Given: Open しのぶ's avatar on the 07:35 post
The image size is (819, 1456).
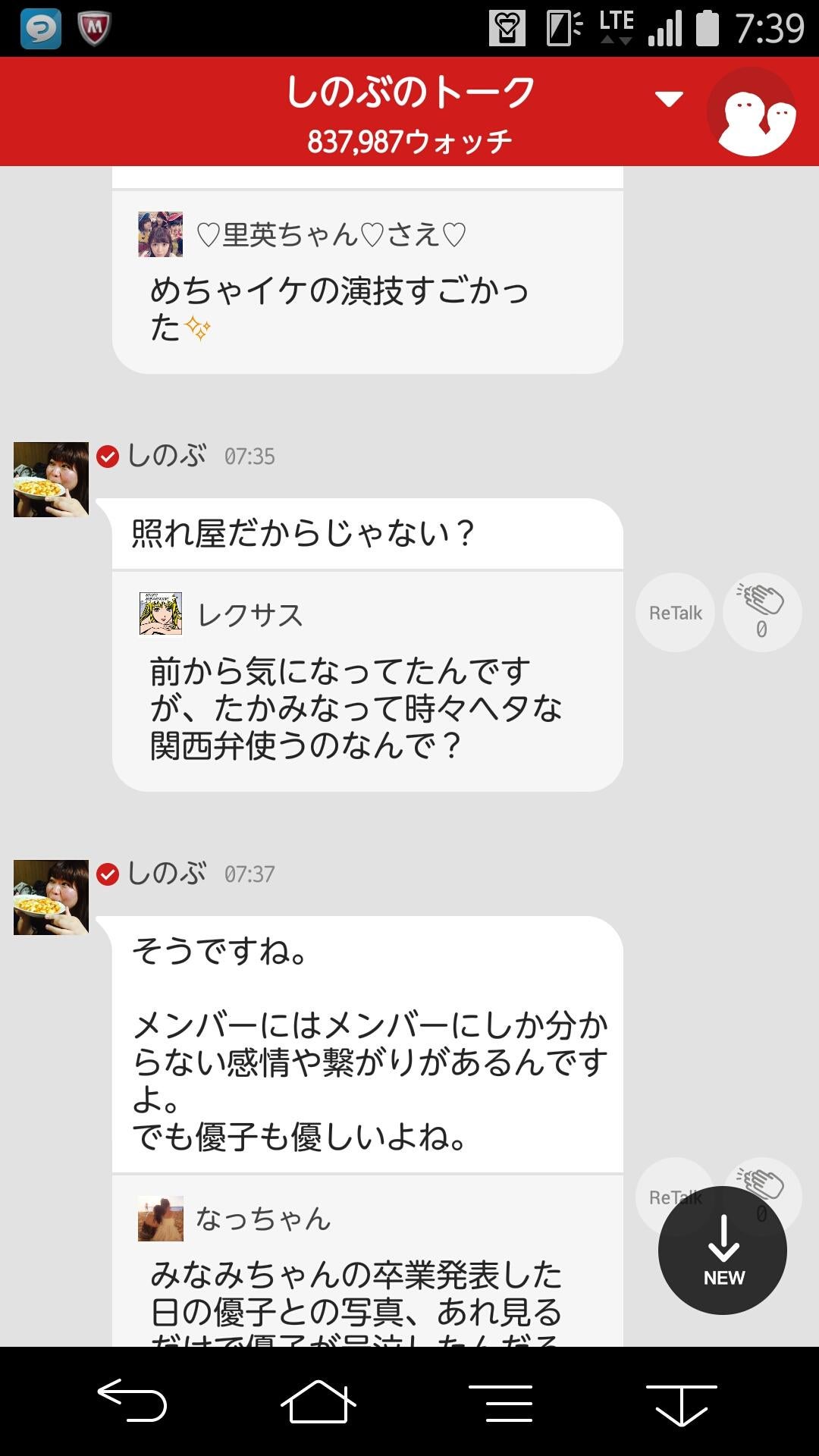Looking at the screenshot, I should 52,480.
